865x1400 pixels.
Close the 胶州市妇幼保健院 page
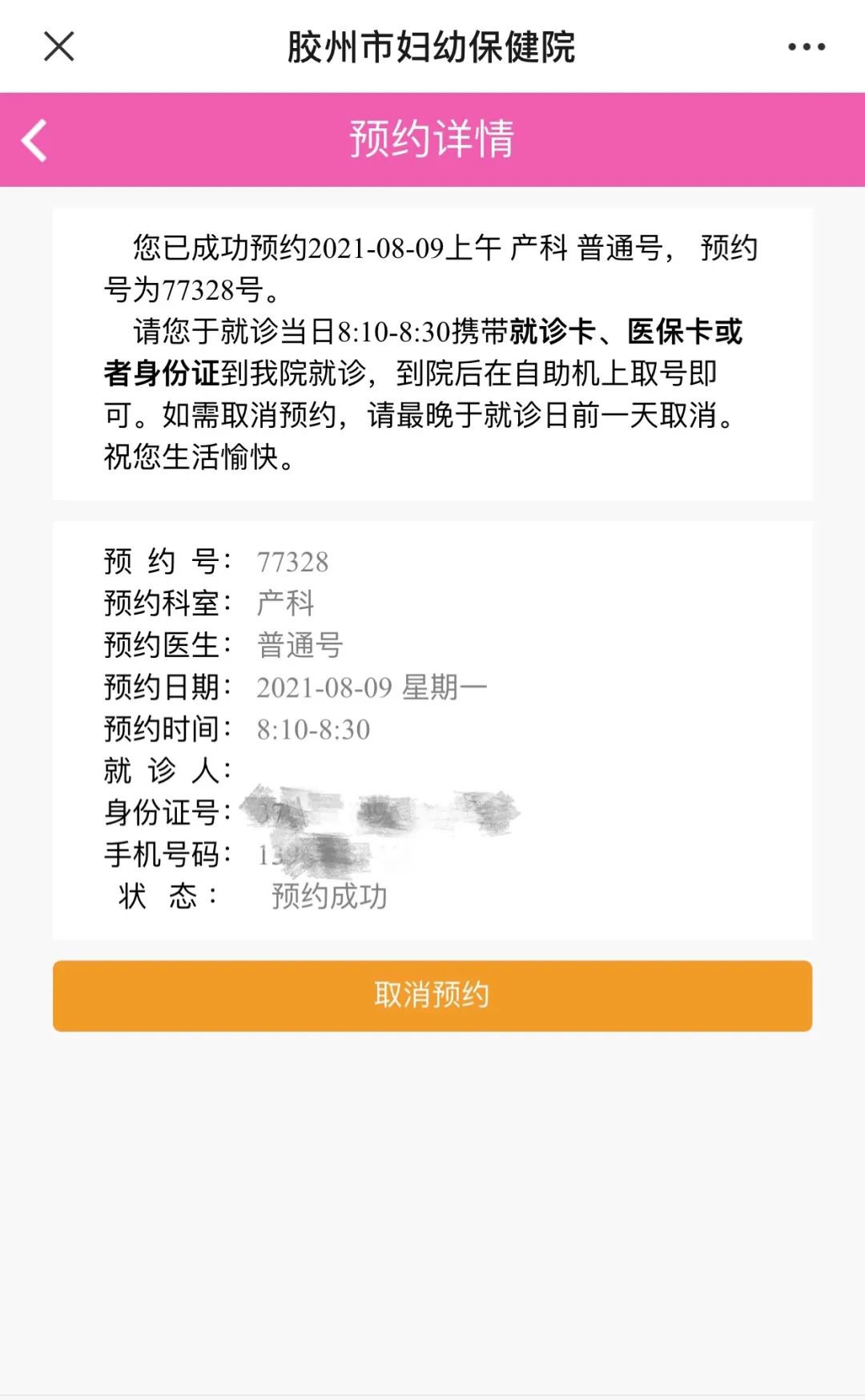click(x=58, y=46)
